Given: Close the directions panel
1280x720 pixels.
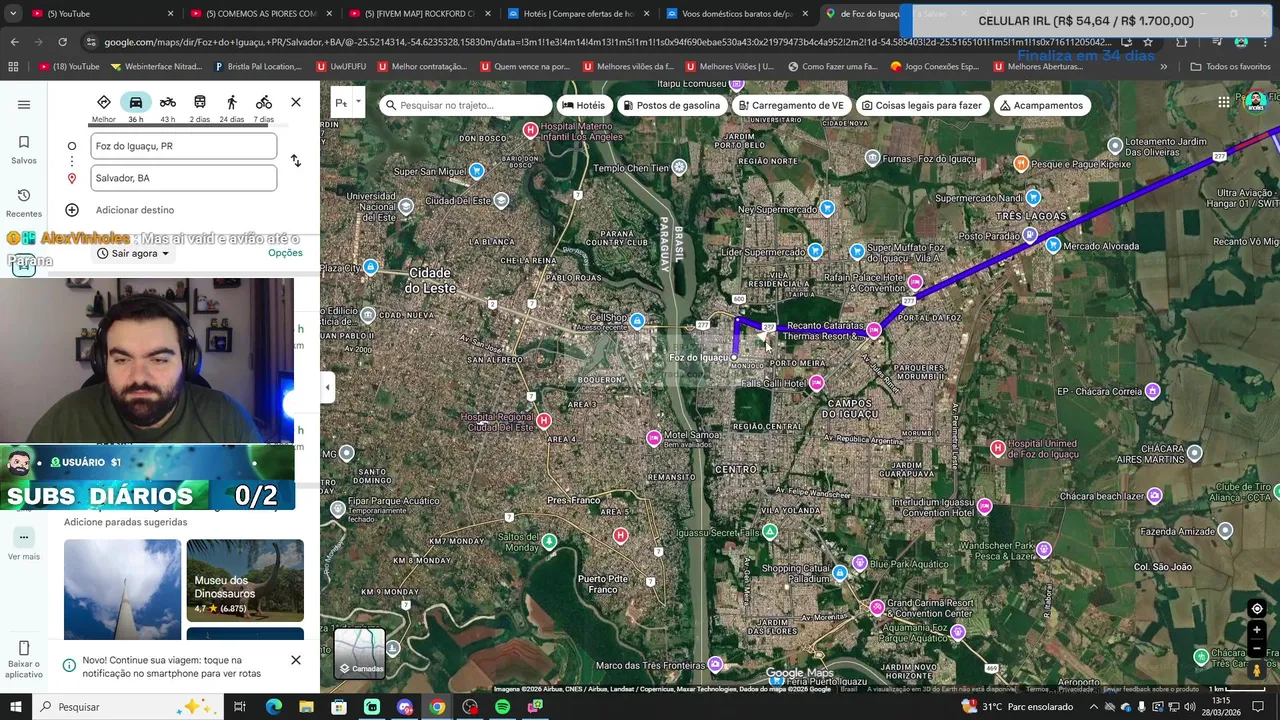Looking at the screenshot, I should click(296, 102).
